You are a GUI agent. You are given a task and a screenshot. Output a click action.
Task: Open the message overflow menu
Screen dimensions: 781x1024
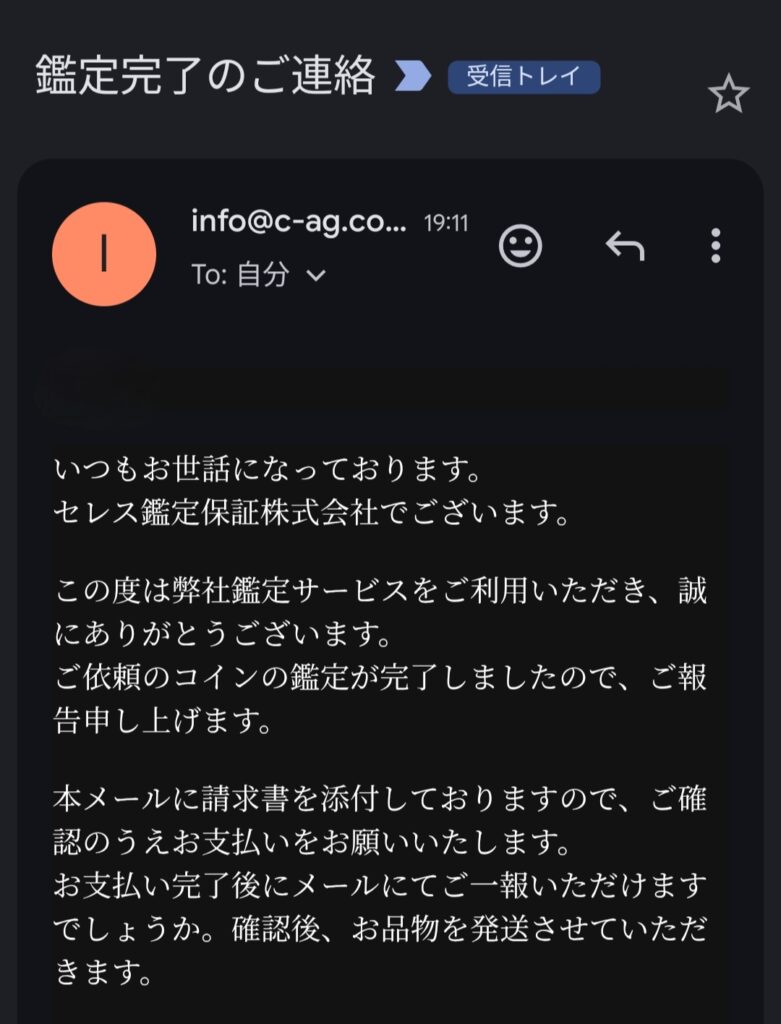(x=715, y=245)
